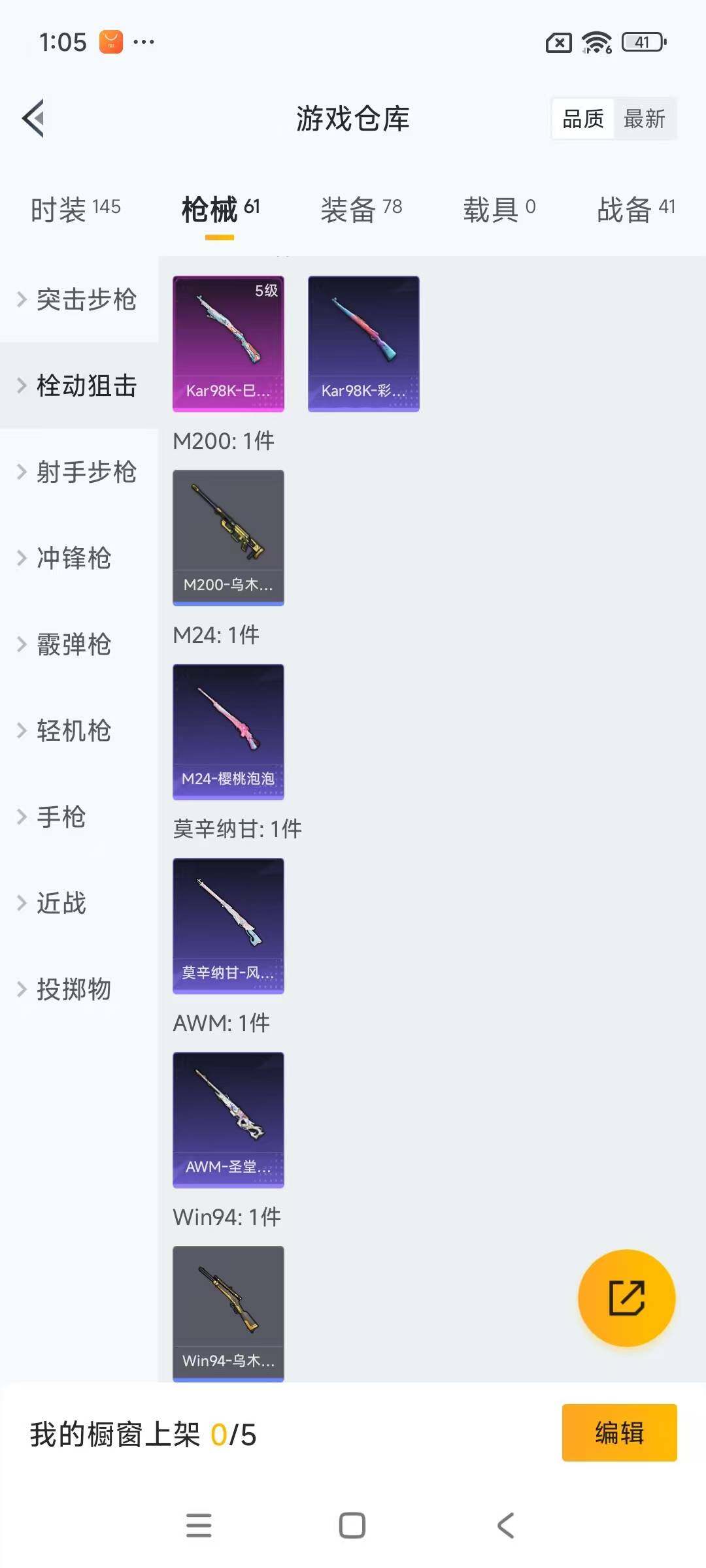Switch sorting to 最新
Image resolution: width=706 pixels, height=1568 pixels.
645,119
